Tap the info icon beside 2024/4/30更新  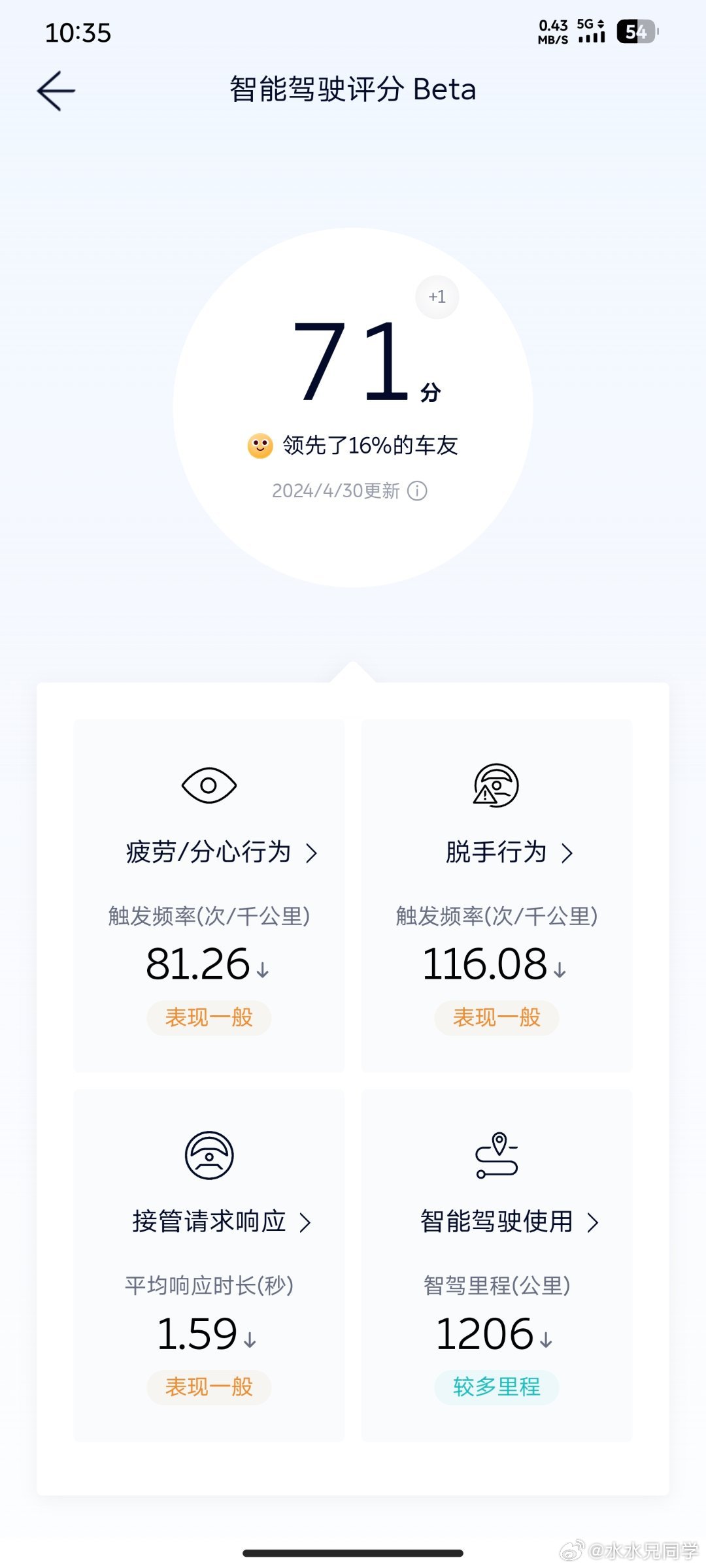[417, 491]
